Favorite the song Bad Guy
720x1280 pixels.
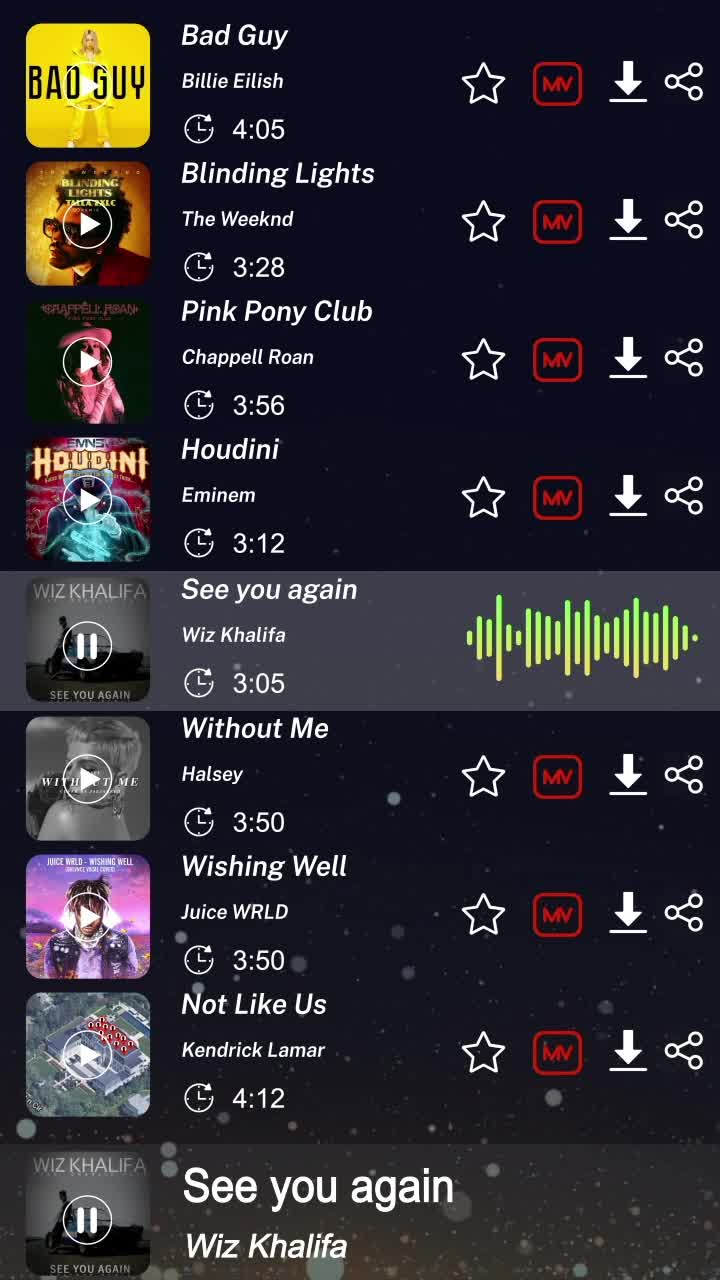click(483, 83)
